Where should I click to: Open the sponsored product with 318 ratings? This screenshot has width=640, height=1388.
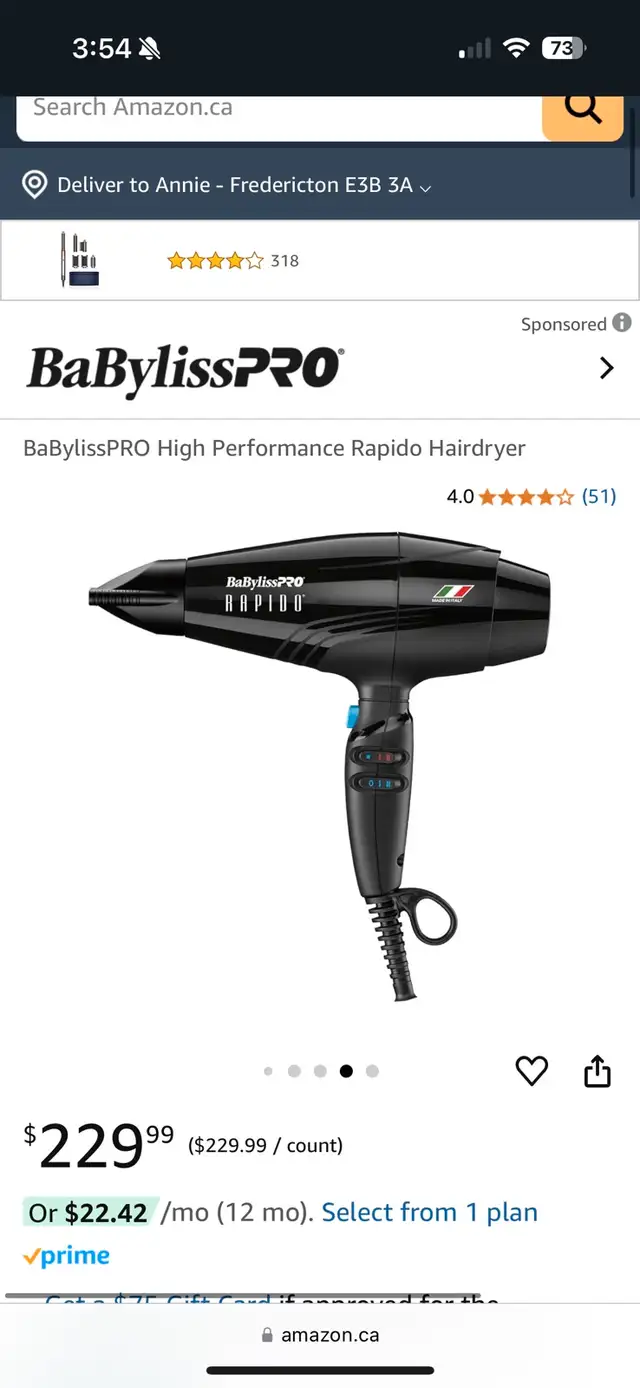click(320, 261)
